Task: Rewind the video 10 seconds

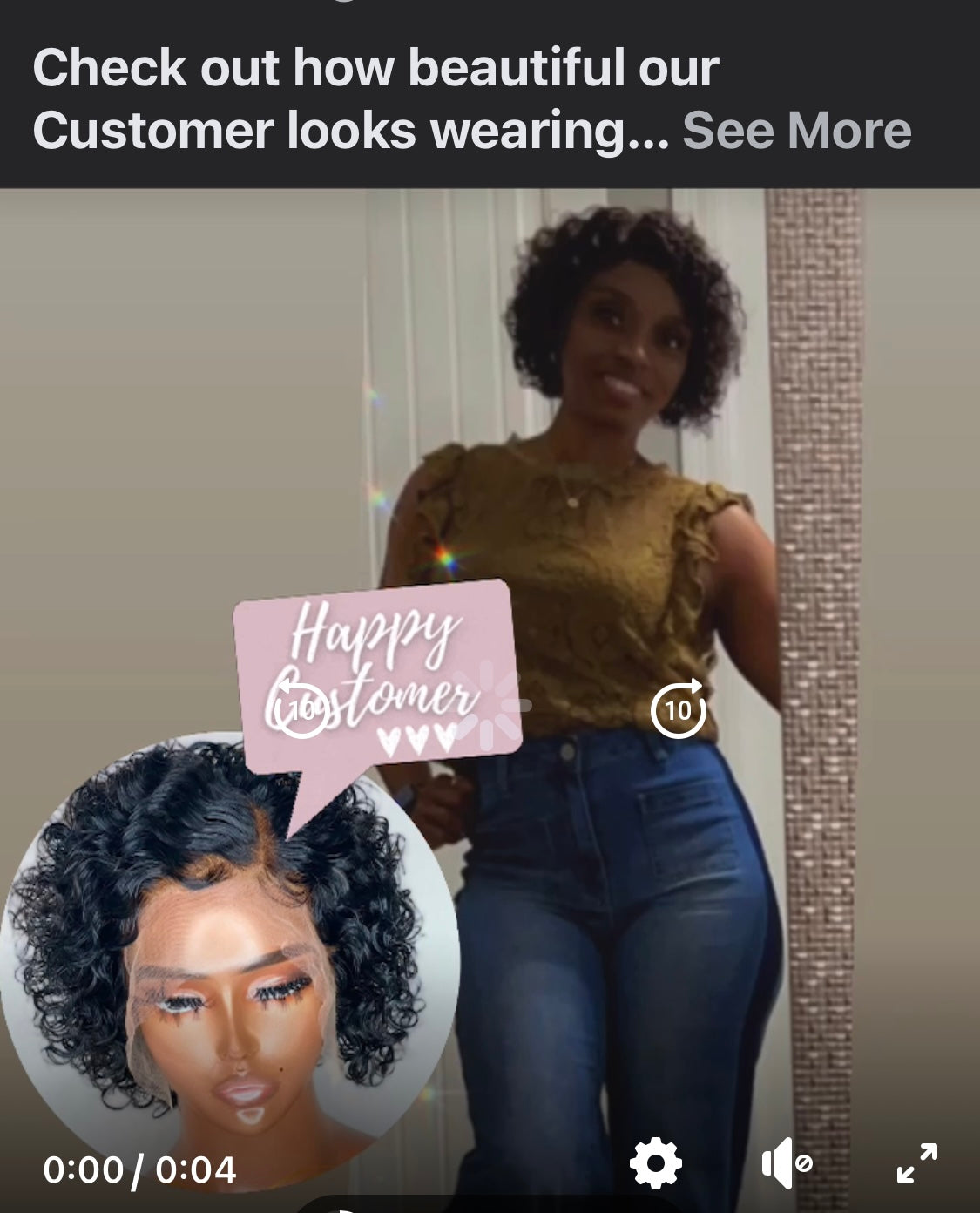Action: click(301, 709)
